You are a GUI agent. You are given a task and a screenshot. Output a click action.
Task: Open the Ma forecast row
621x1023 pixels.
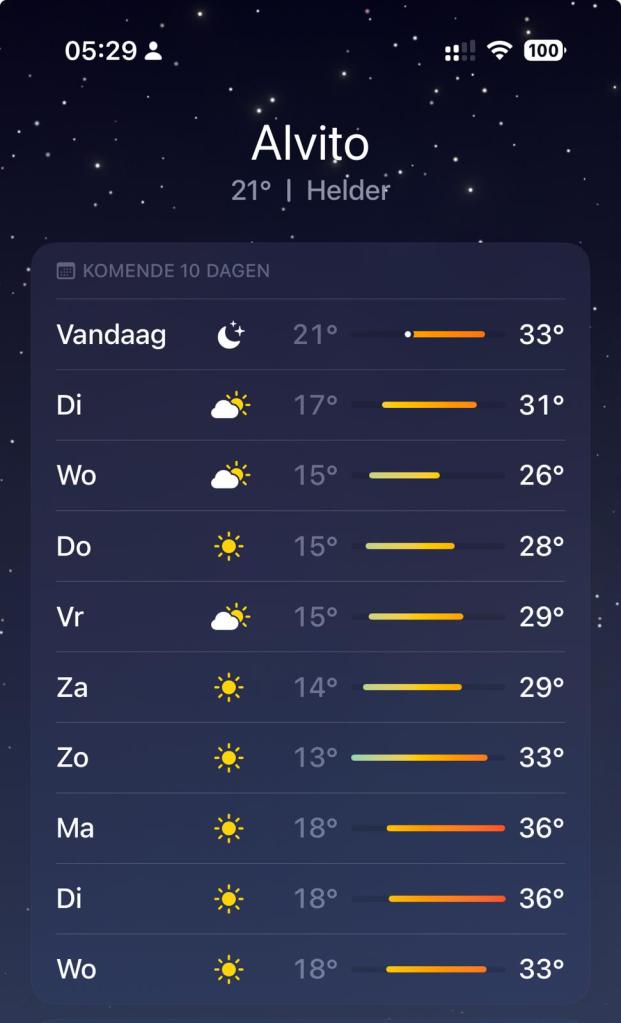tap(310, 828)
